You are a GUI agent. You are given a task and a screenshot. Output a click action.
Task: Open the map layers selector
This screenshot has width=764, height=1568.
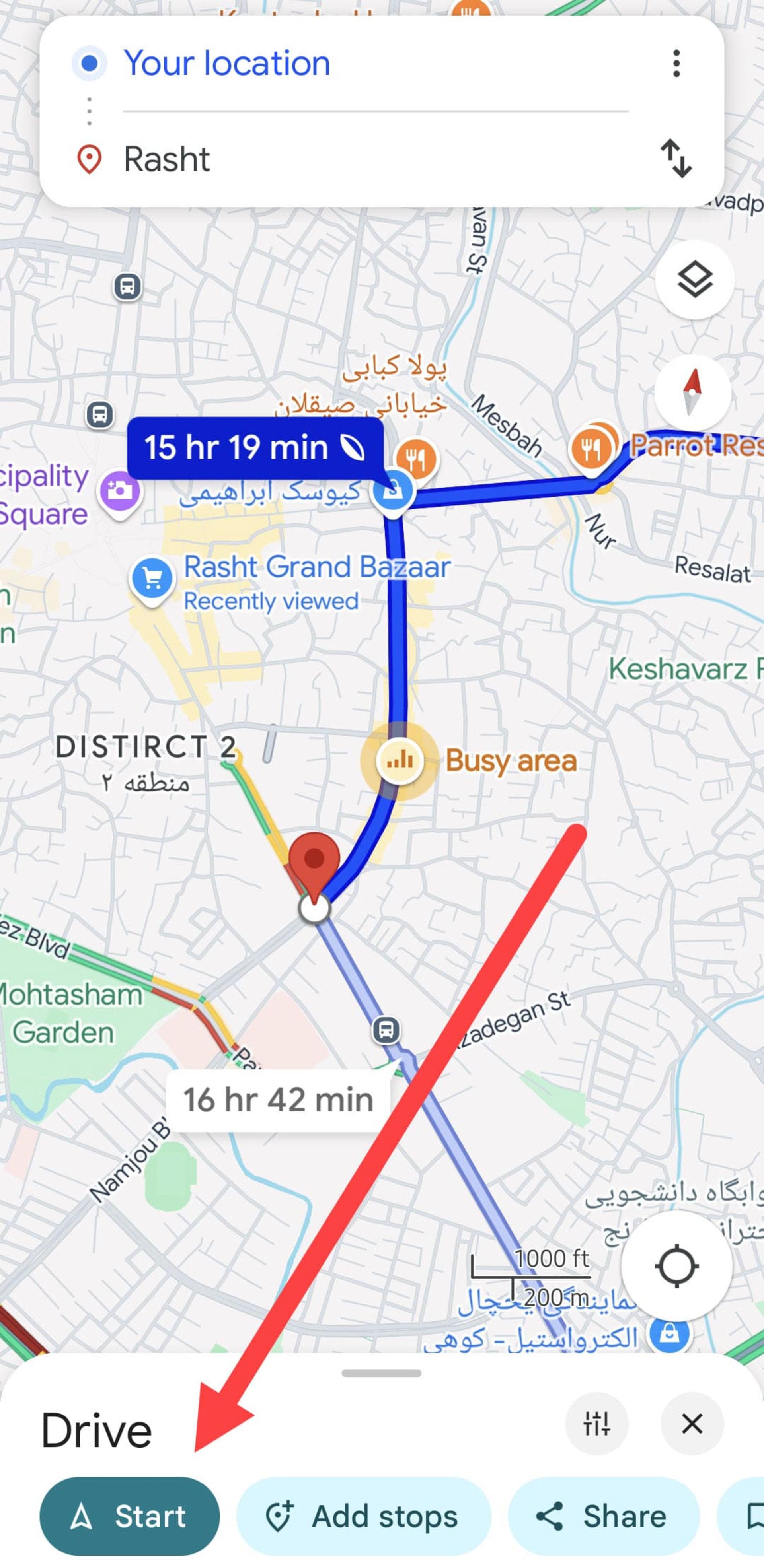click(694, 280)
